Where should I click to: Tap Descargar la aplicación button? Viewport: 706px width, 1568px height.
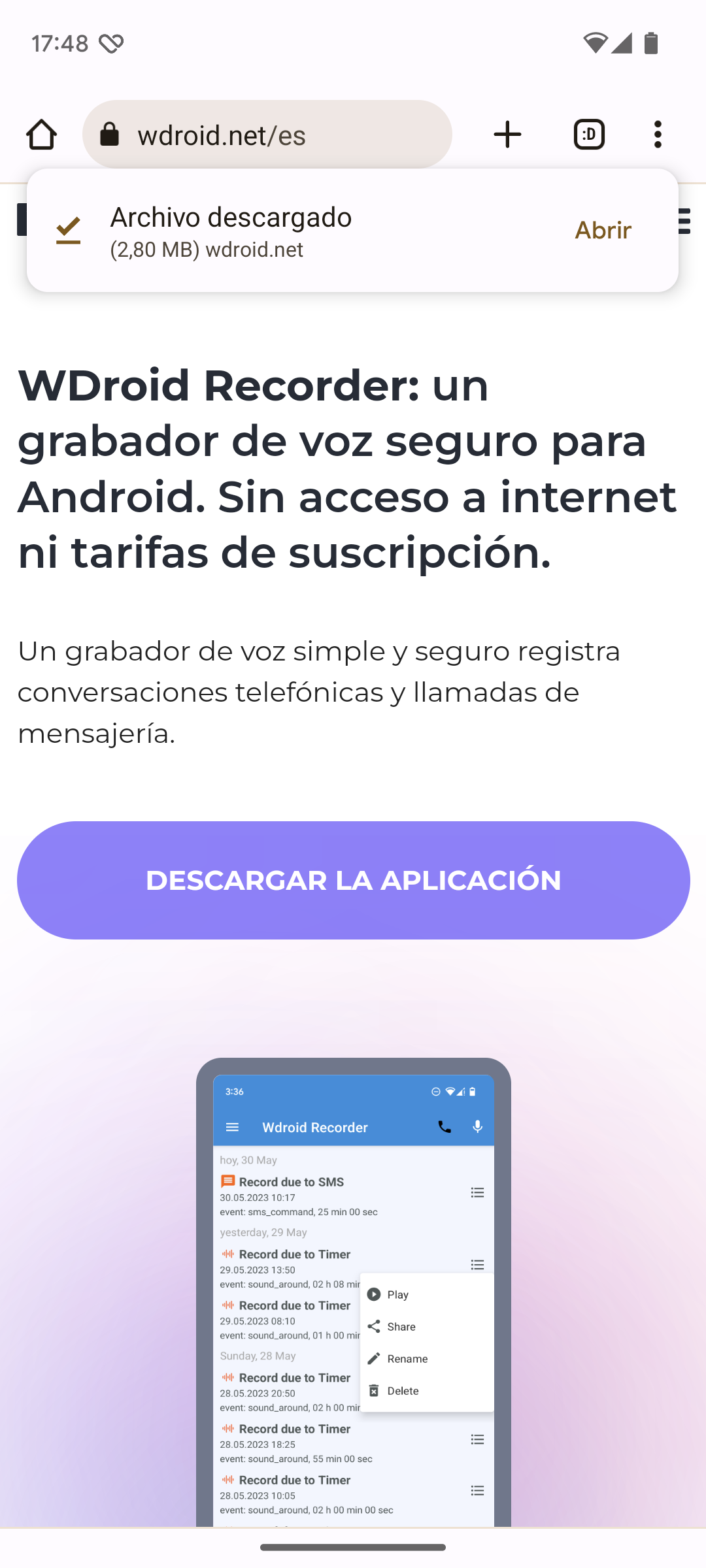point(353,880)
